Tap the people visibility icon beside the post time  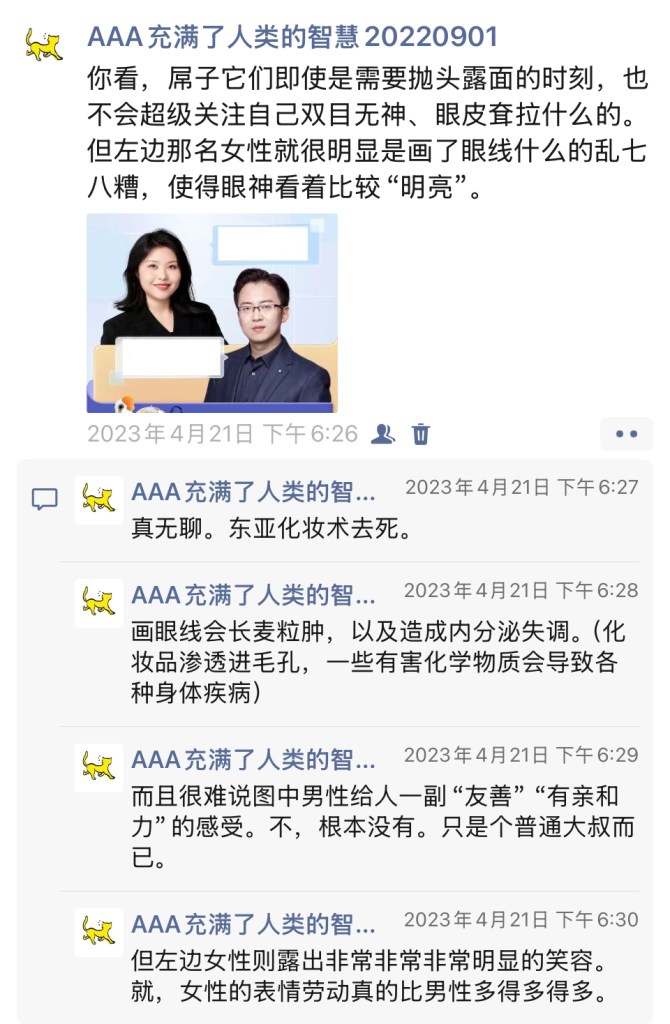(383, 434)
